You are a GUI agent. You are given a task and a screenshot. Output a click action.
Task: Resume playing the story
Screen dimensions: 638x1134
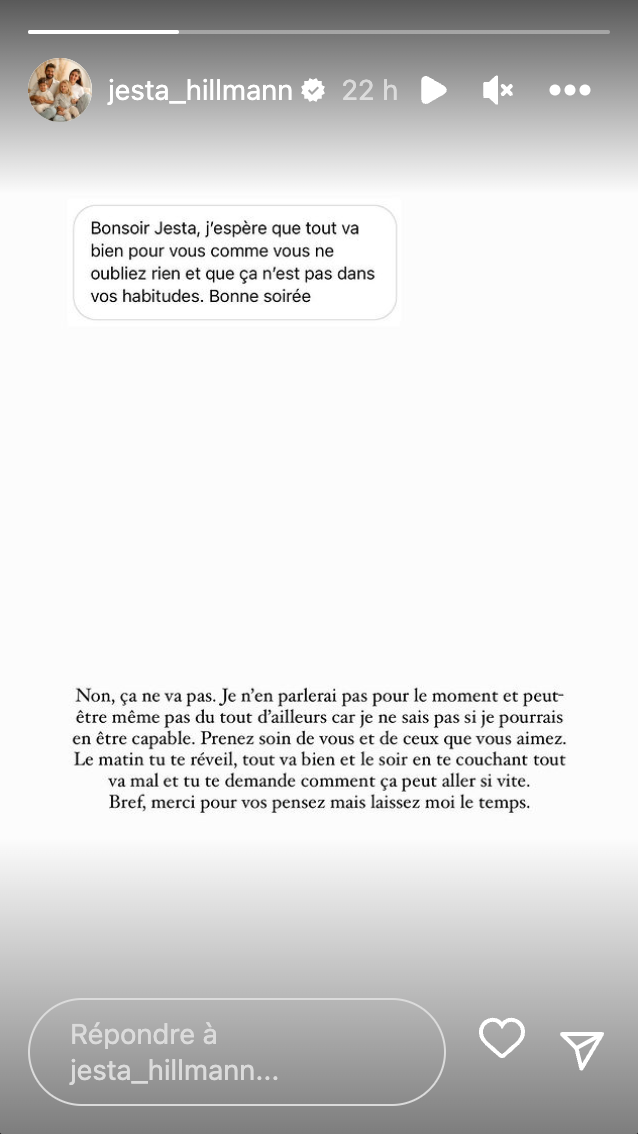click(x=433, y=91)
